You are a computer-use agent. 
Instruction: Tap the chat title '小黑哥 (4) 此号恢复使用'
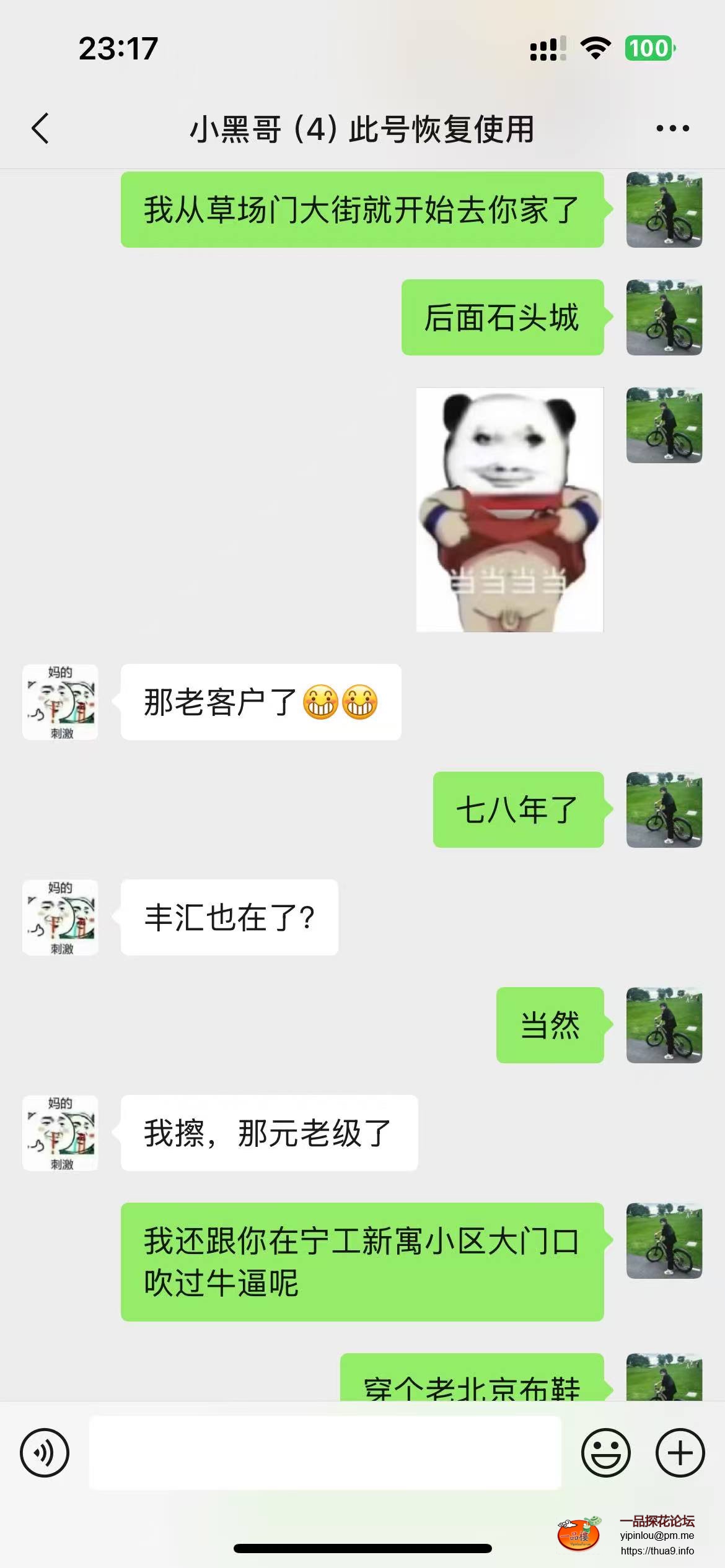tap(362, 128)
